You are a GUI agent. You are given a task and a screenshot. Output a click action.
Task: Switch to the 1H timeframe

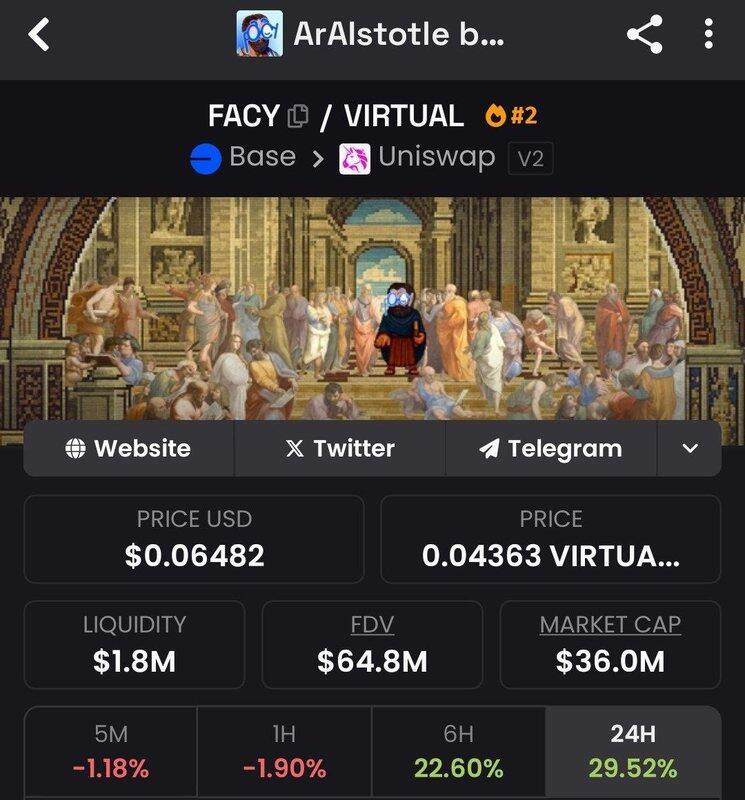[x=284, y=751]
